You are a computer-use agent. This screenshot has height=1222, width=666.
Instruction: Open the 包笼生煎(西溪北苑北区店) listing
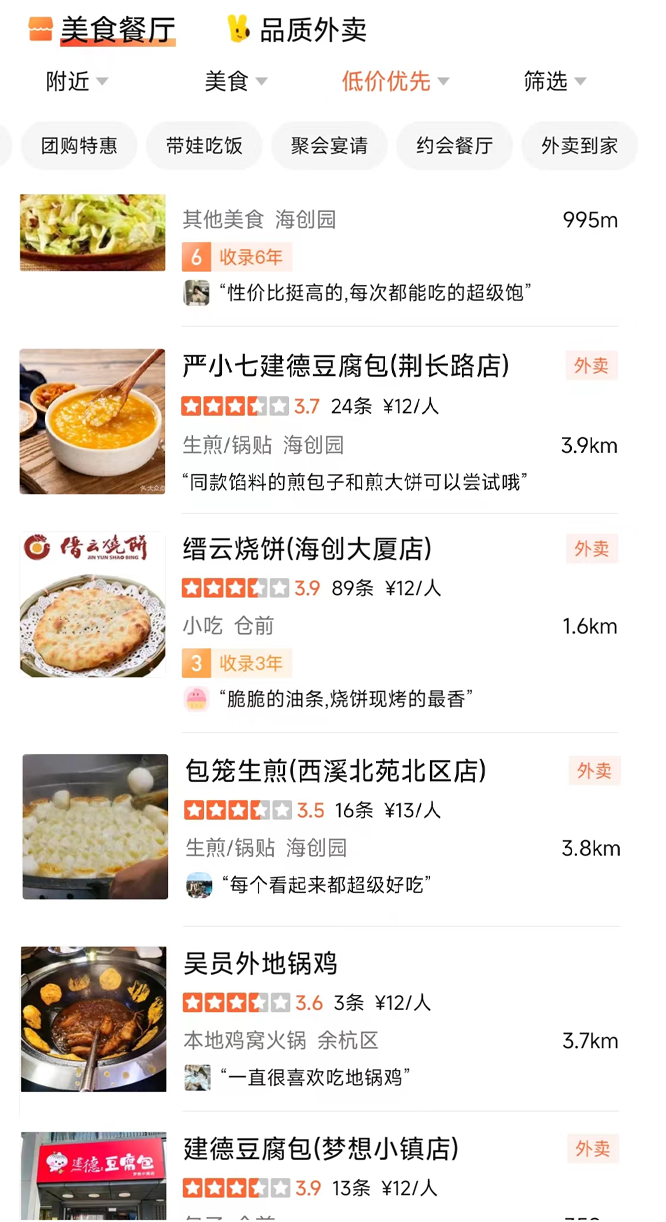[336, 771]
